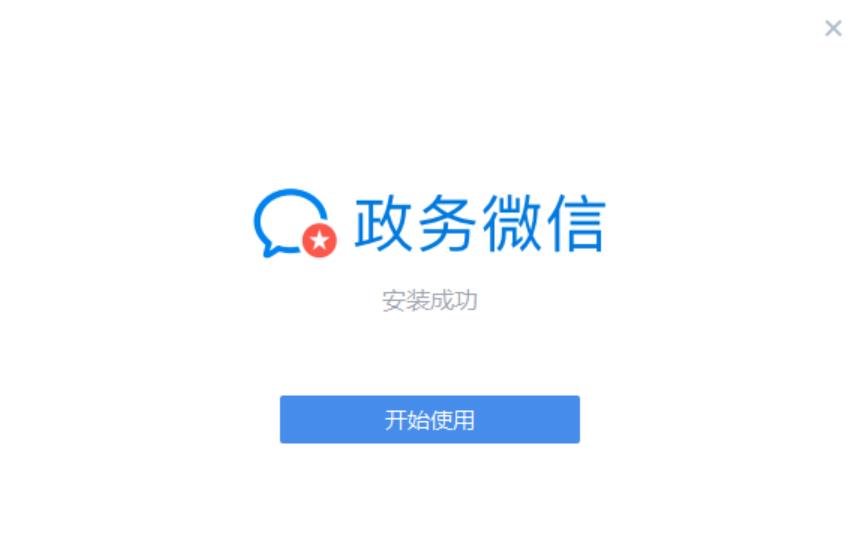Close the installation success window

click(832, 29)
